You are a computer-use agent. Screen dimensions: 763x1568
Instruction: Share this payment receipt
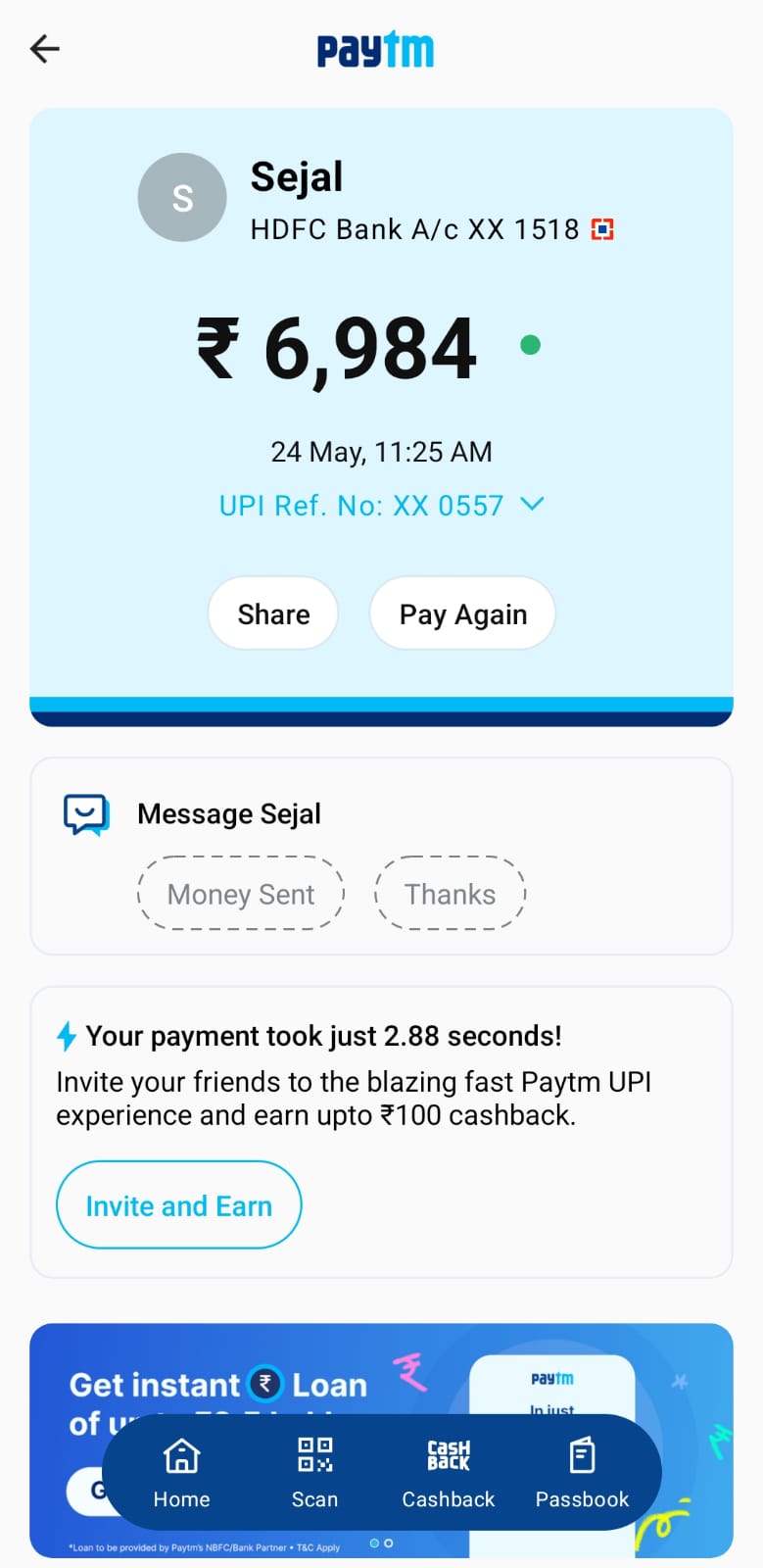[x=273, y=614]
